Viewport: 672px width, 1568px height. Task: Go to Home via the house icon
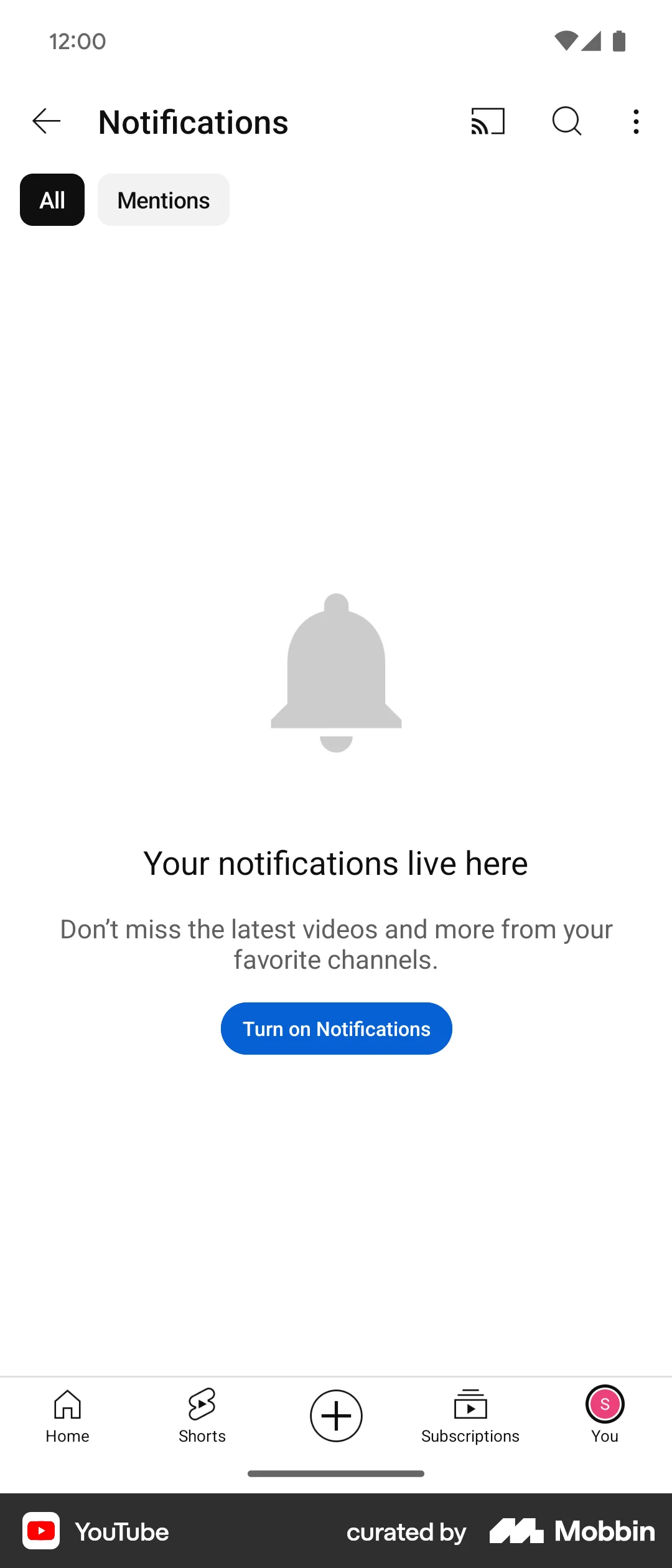[x=67, y=1406]
